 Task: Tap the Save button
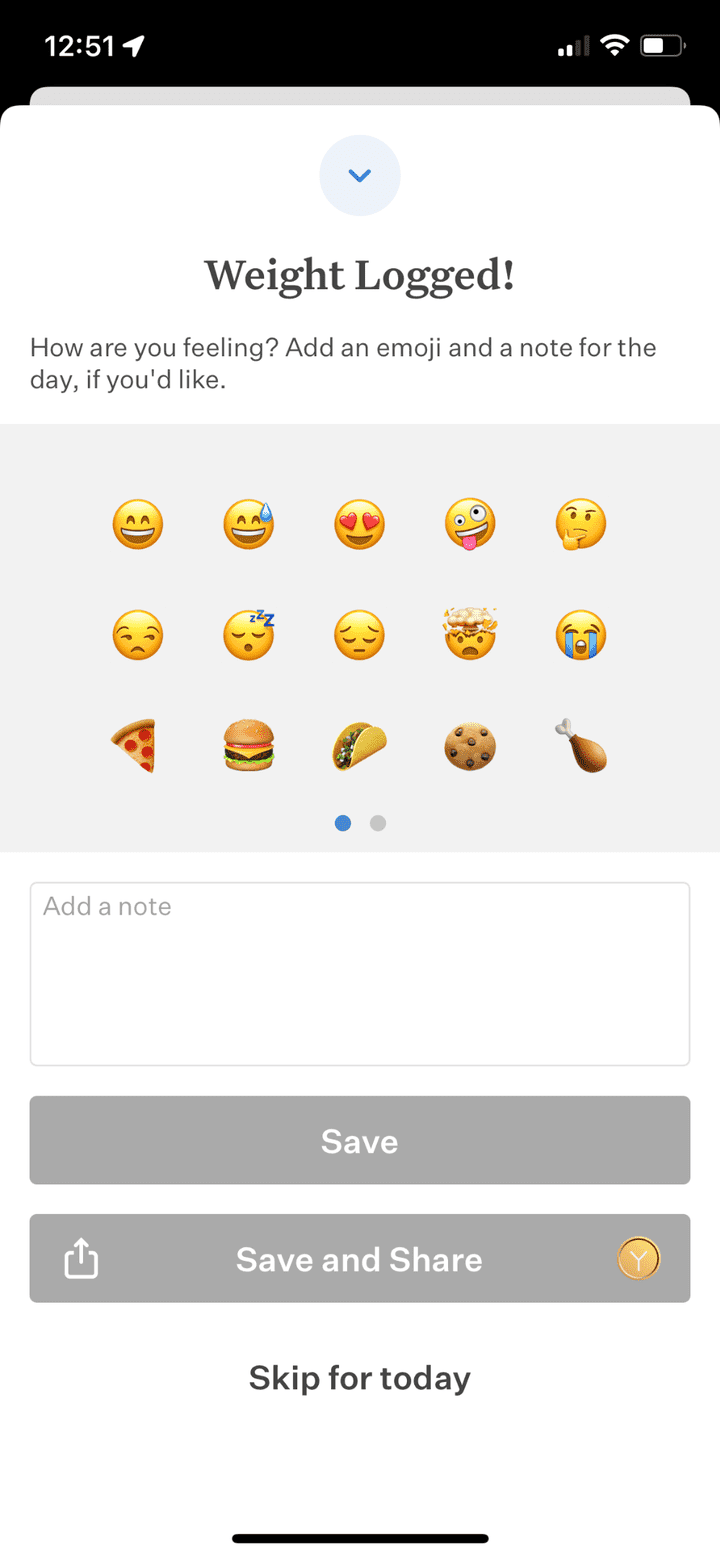click(360, 1140)
